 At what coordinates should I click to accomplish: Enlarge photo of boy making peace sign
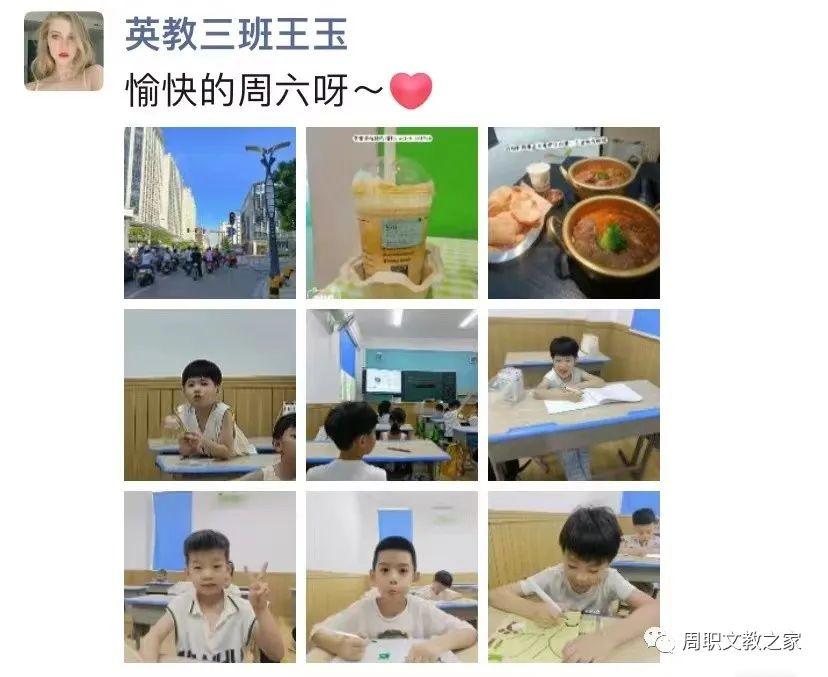click(209, 576)
